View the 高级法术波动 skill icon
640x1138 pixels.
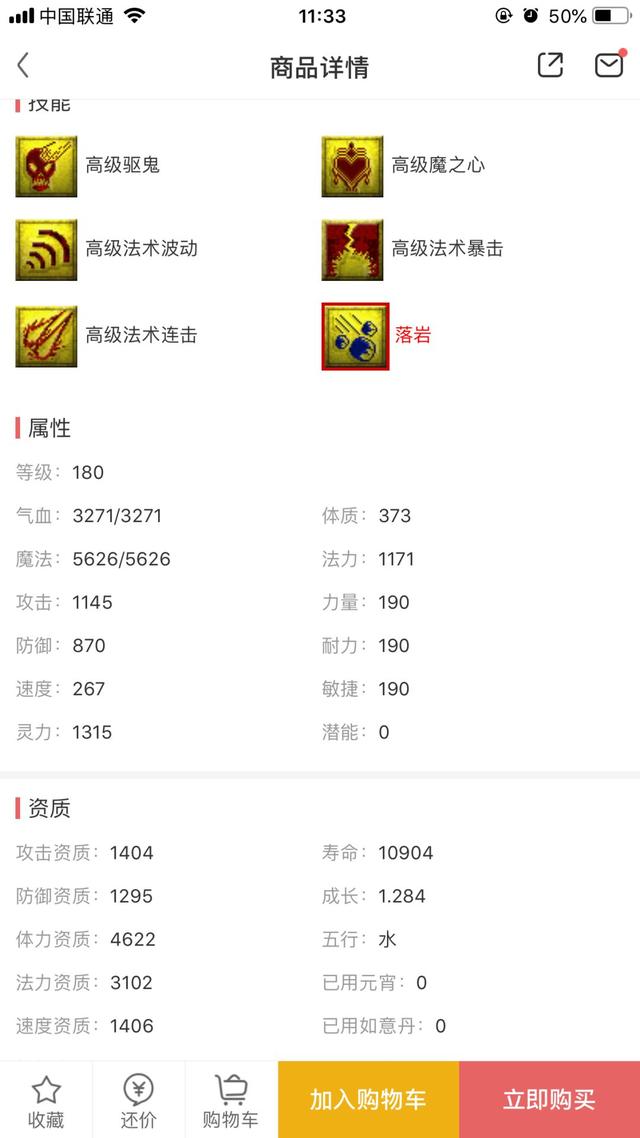46,250
